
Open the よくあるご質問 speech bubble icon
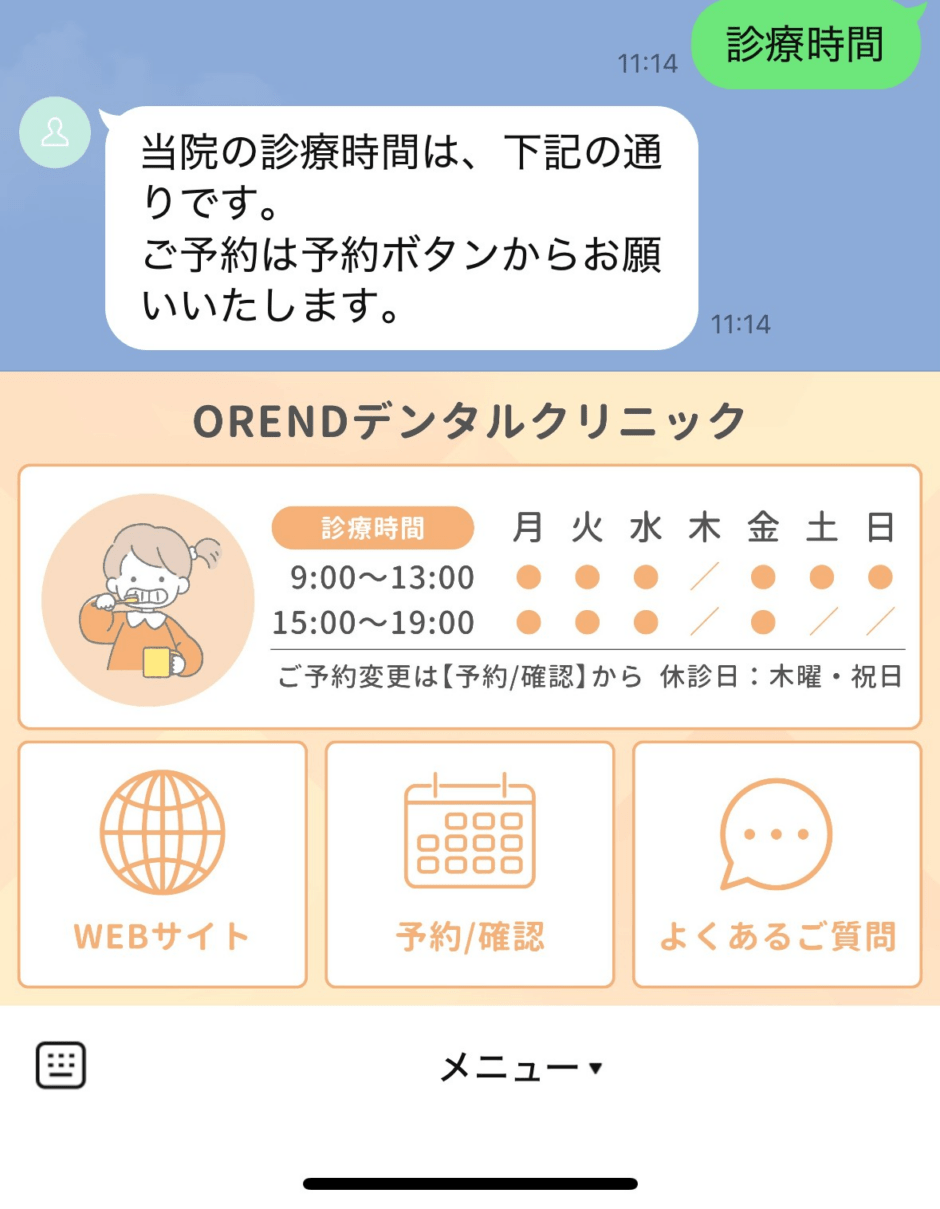777,833
